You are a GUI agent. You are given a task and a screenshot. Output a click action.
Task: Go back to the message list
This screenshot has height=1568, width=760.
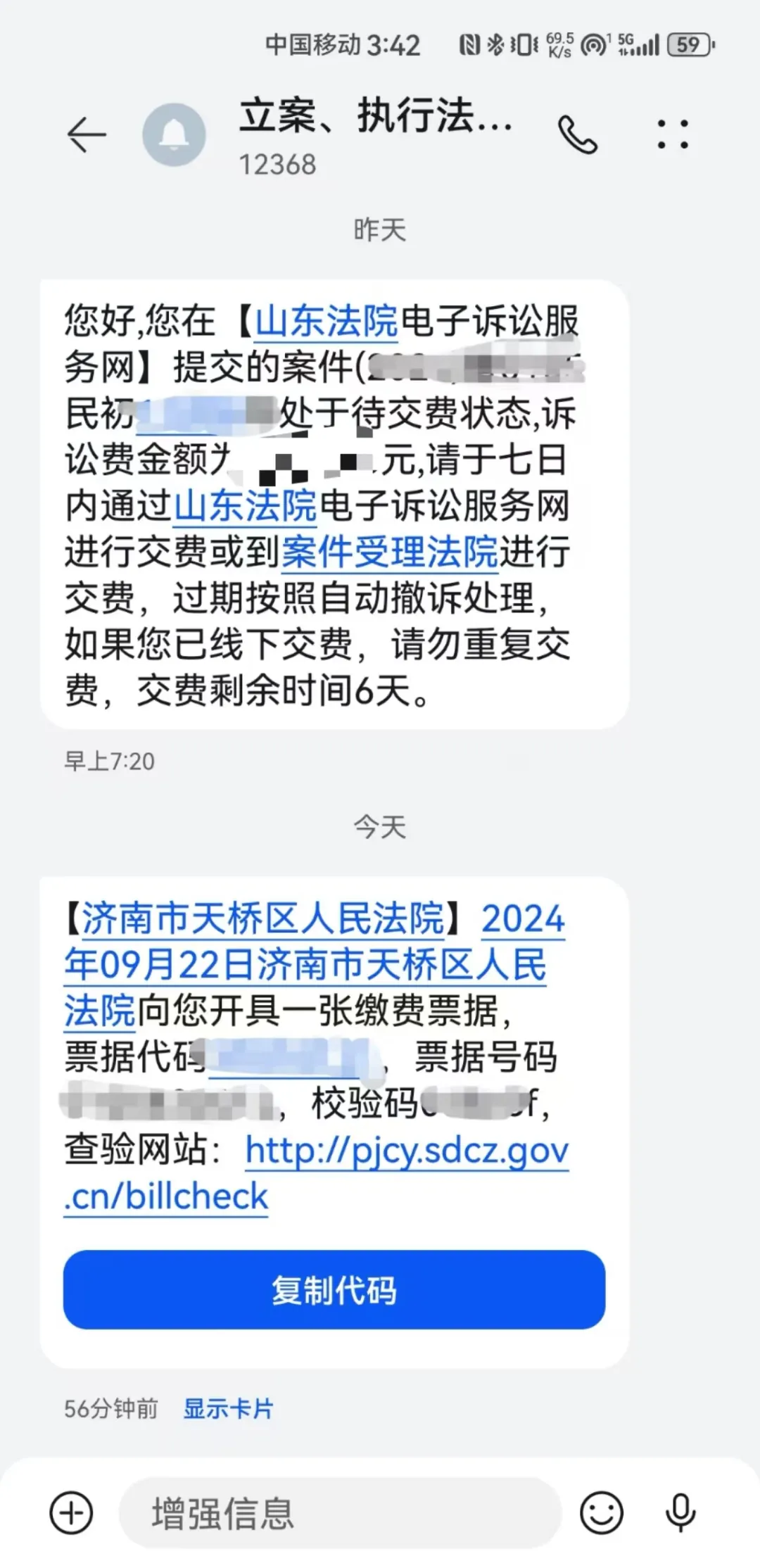pos(87,134)
